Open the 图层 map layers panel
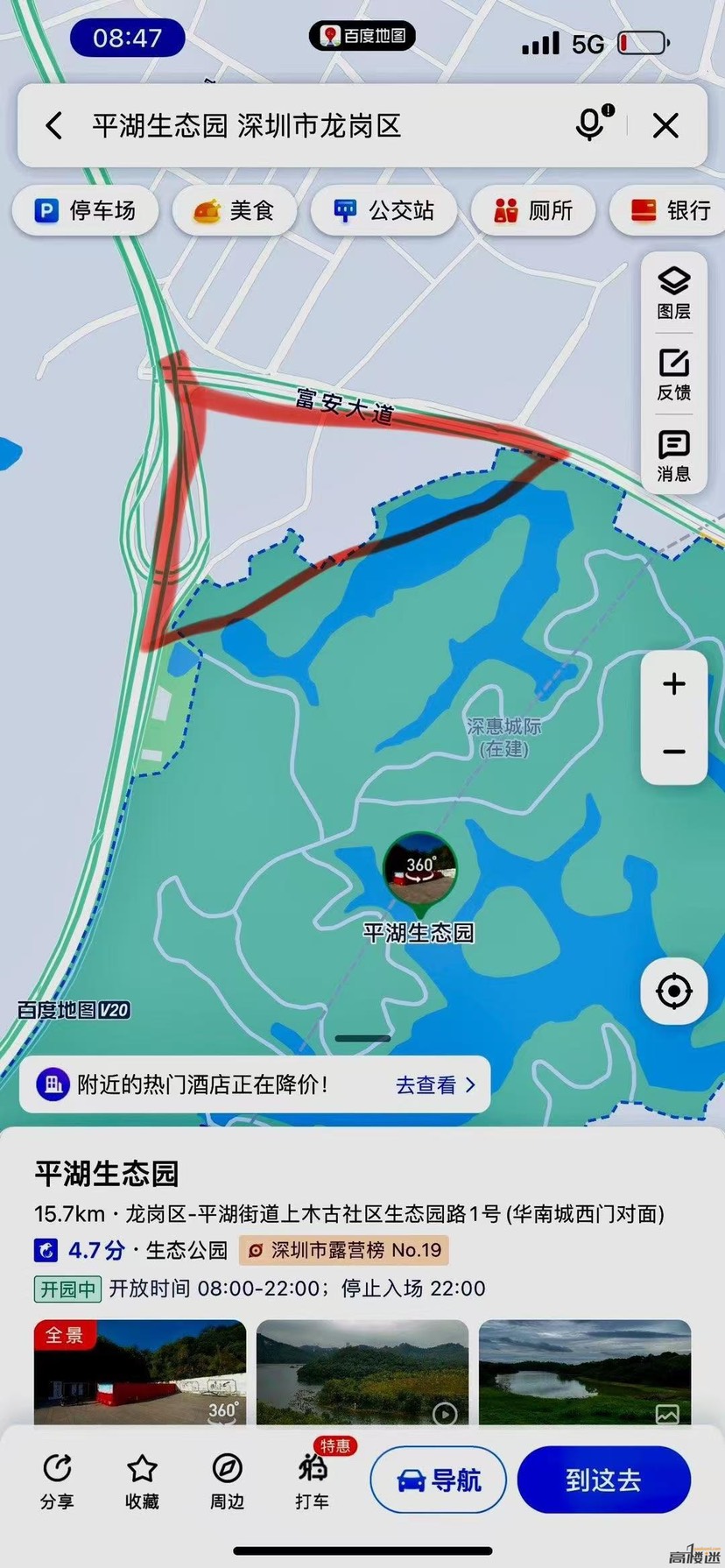Viewport: 725px width, 1568px height. [674, 293]
